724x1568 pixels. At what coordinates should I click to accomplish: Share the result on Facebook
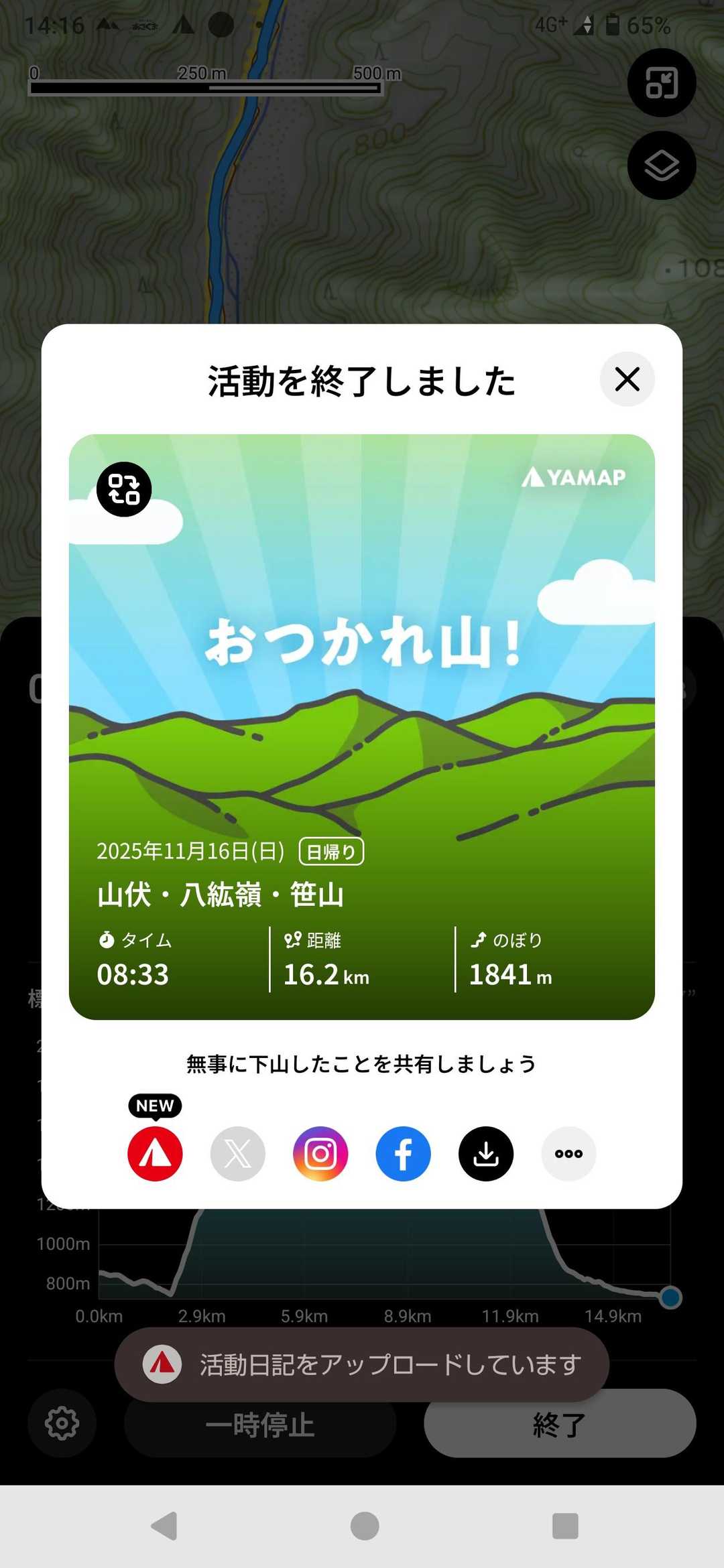(403, 1153)
